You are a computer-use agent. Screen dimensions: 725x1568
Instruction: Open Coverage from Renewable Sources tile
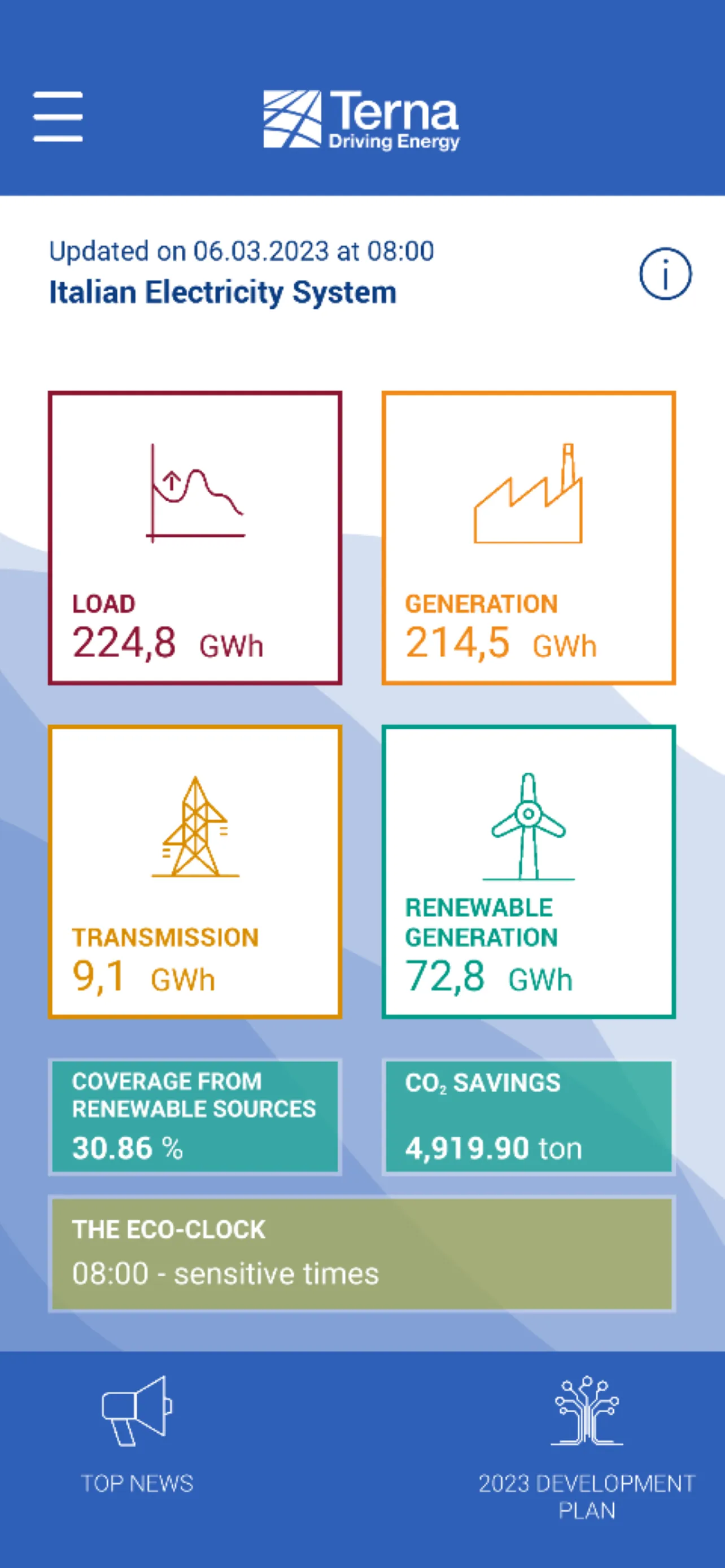point(195,1117)
